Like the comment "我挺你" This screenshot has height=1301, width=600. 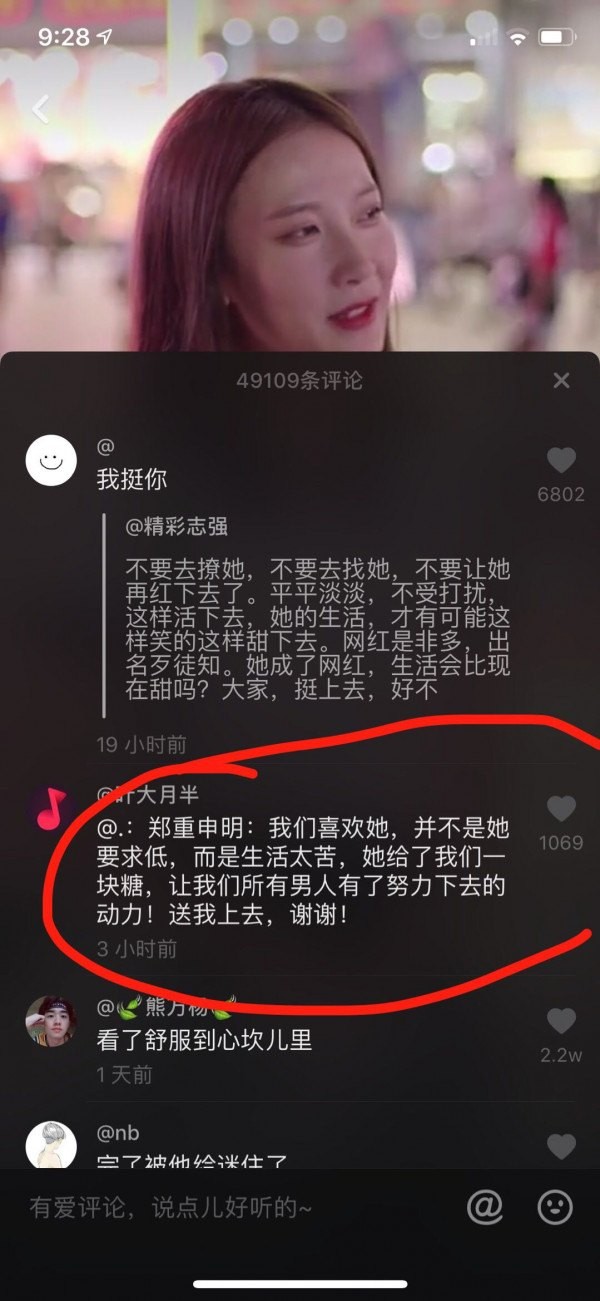561,461
